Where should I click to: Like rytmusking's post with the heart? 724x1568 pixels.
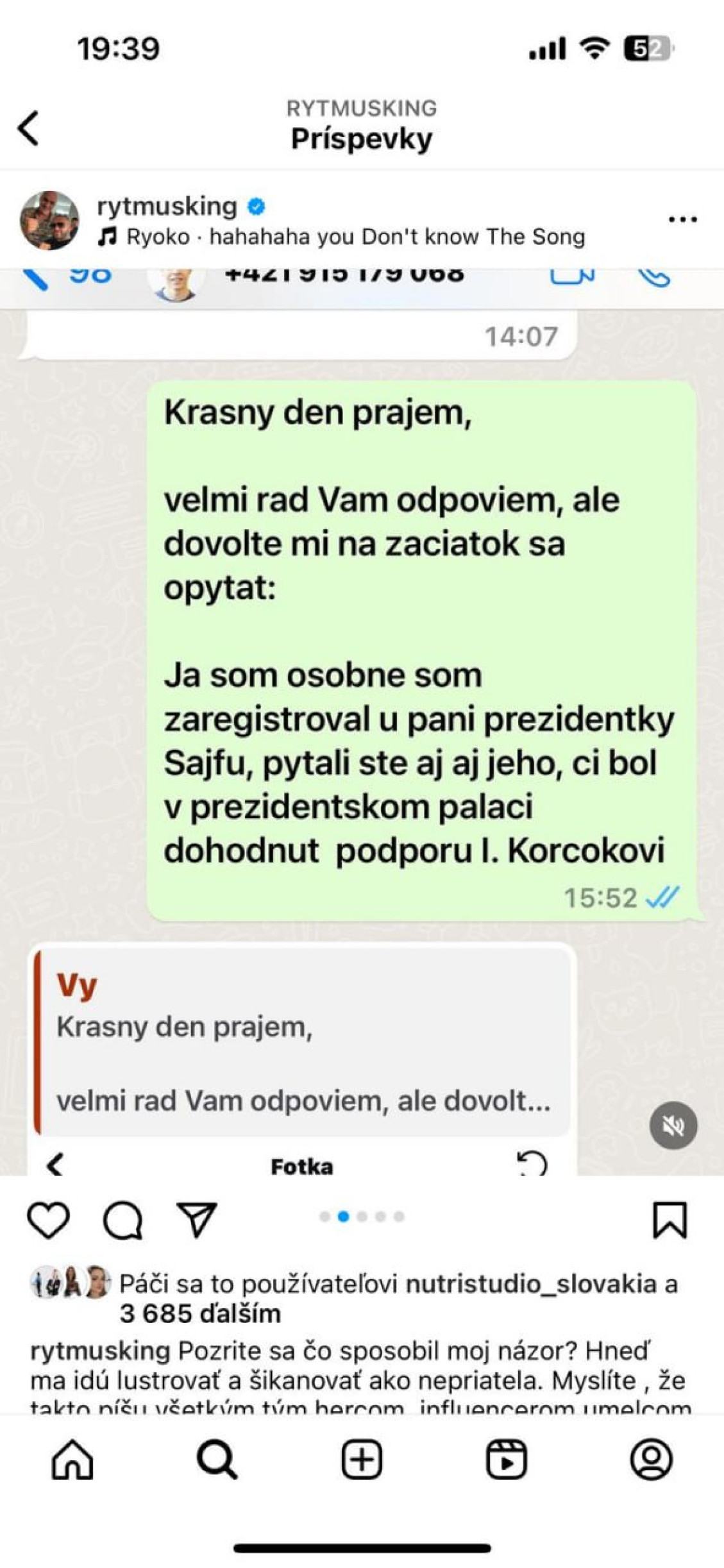49,1219
